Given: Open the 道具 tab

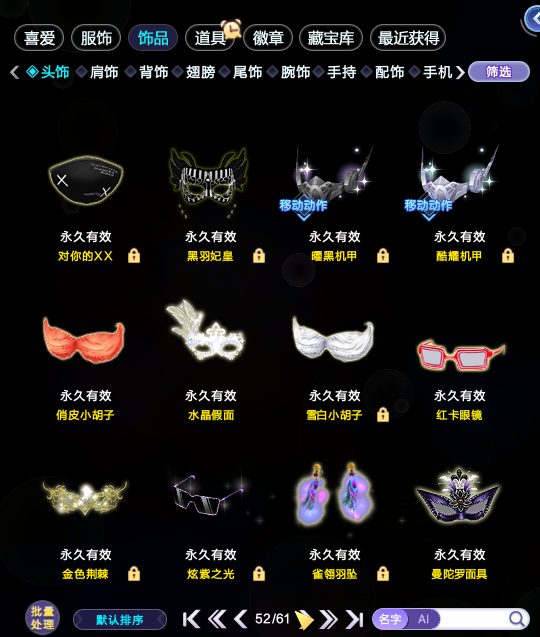Looking at the screenshot, I should [x=210, y=38].
